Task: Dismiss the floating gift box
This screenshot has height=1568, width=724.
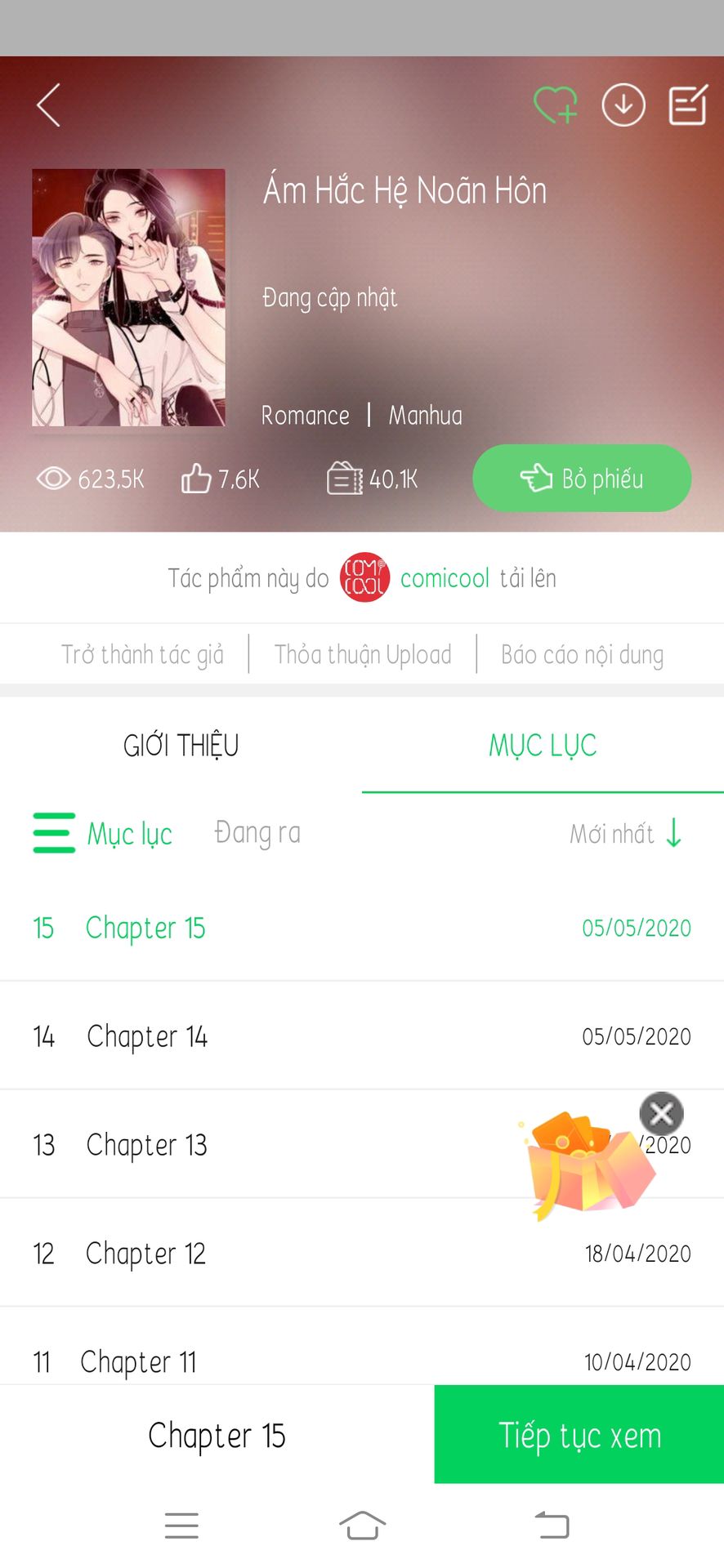Action: pyautogui.click(x=661, y=1113)
